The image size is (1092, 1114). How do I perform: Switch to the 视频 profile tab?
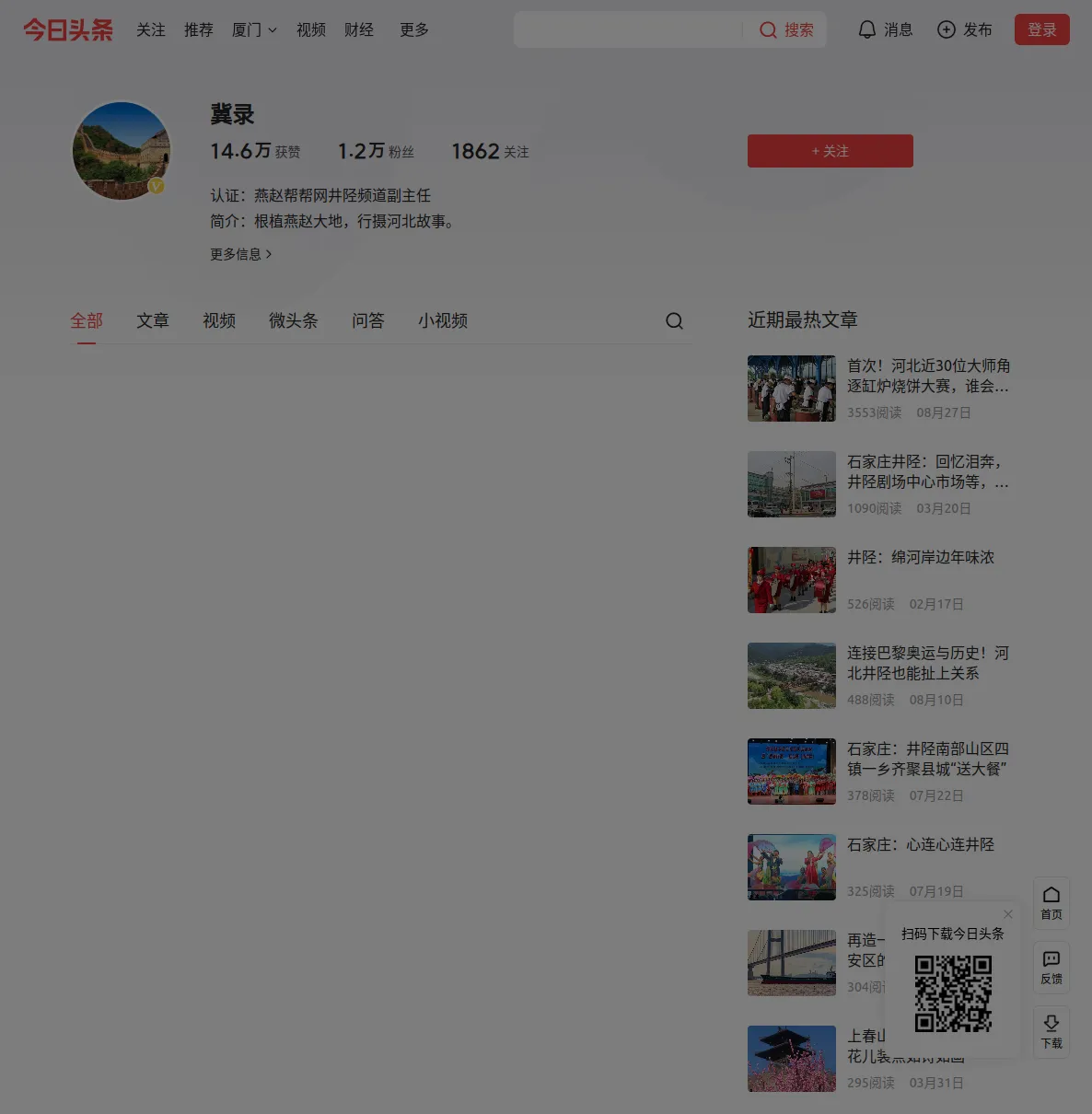(219, 320)
